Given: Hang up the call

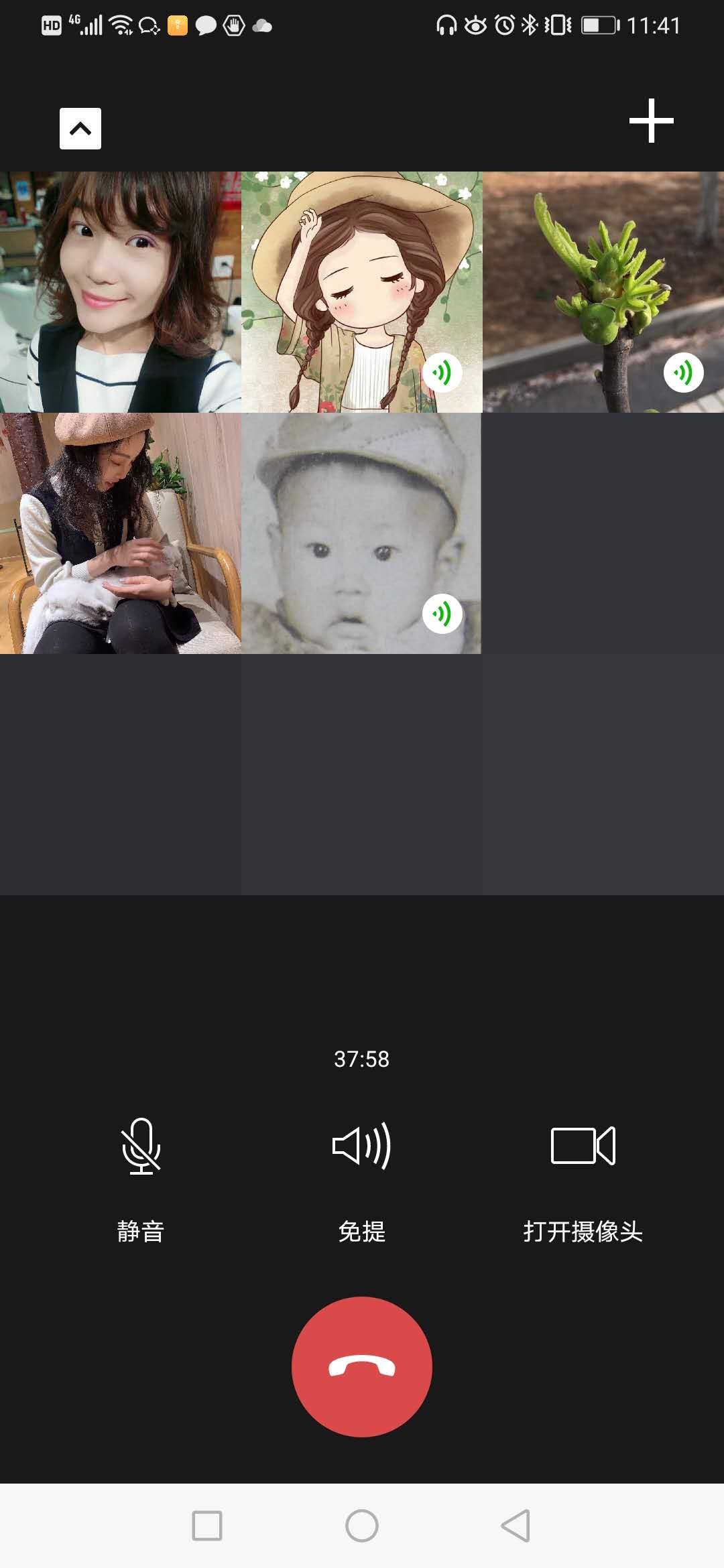Looking at the screenshot, I should [362, 1367].
